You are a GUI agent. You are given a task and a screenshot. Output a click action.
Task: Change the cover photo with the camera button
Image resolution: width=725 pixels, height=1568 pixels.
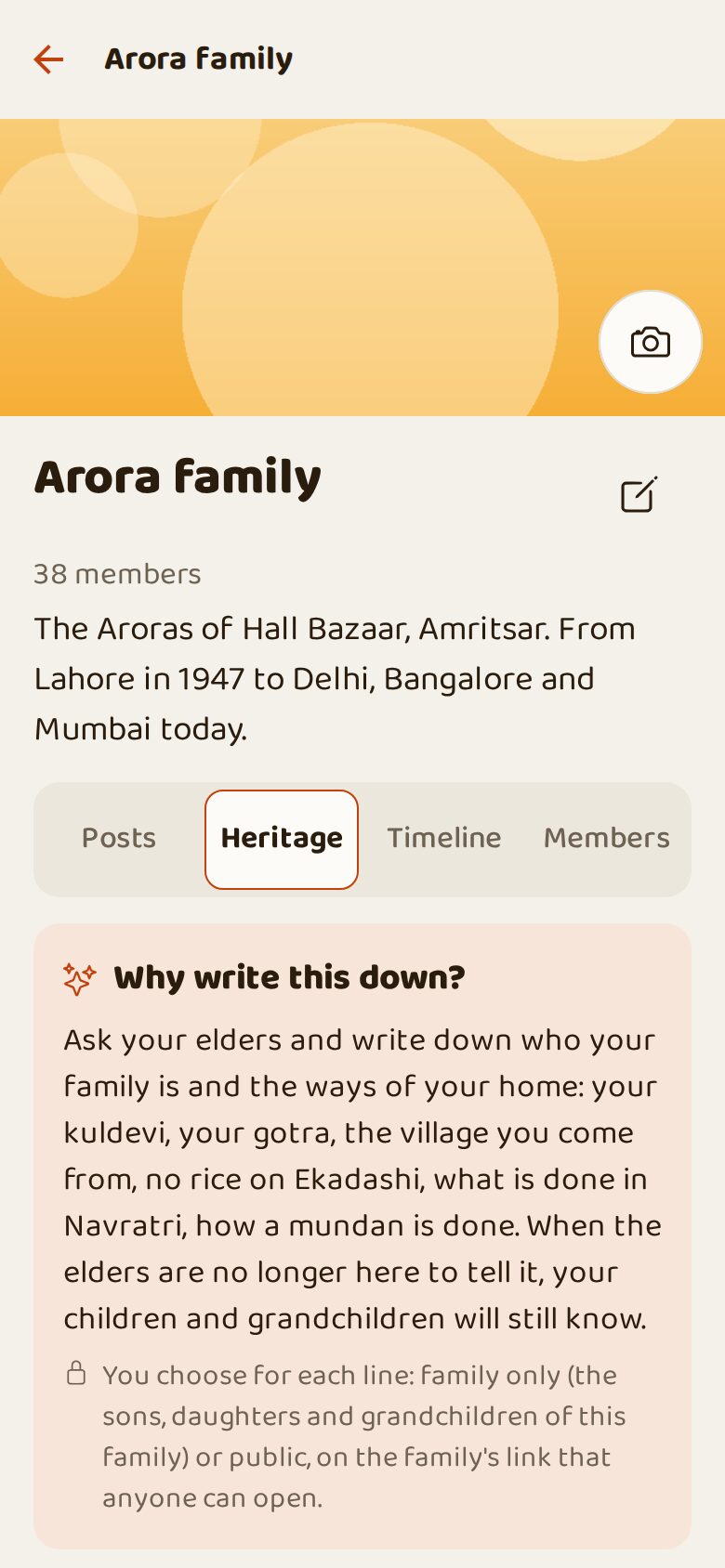(651, 342)
